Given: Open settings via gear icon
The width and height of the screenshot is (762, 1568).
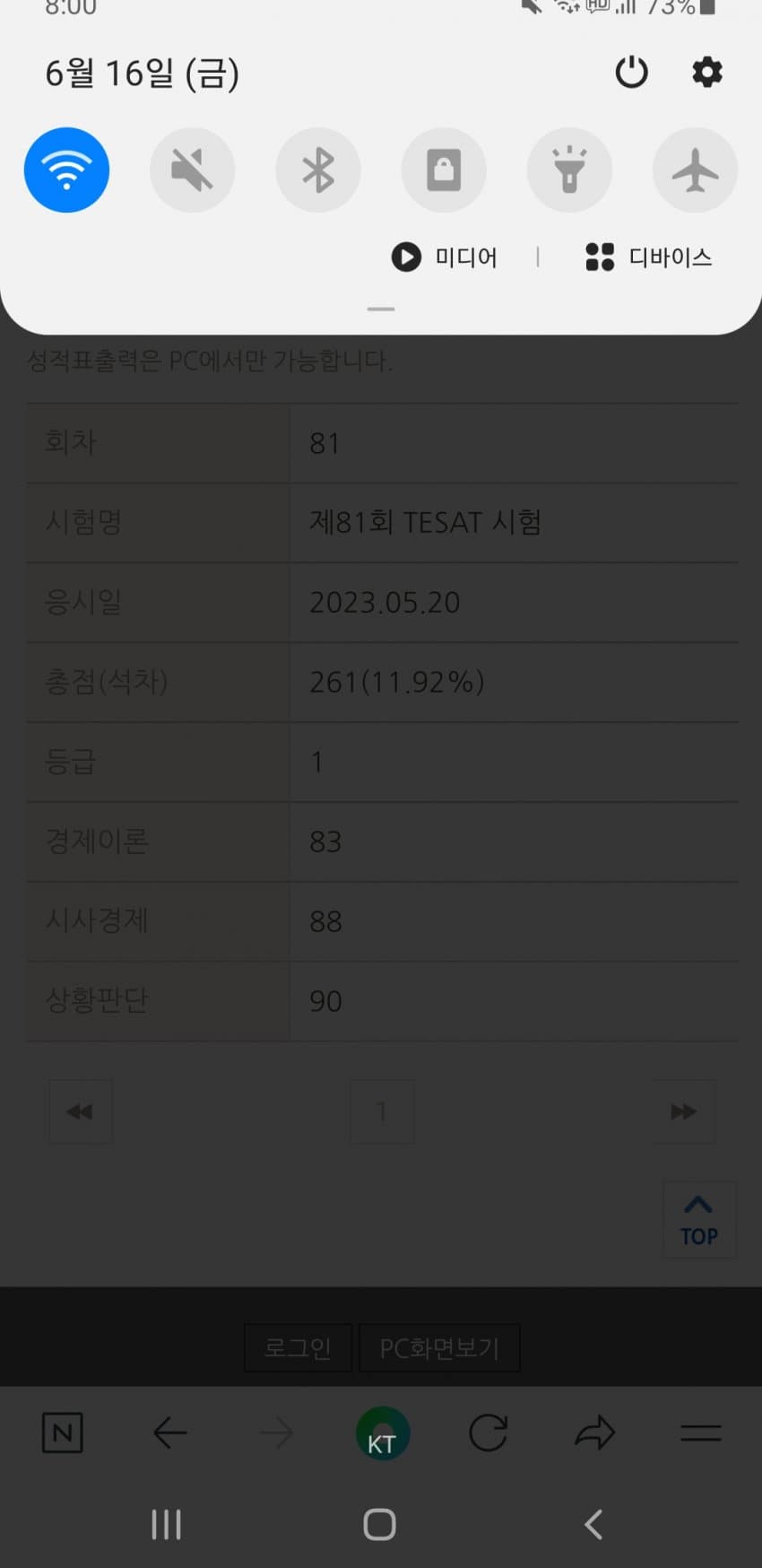Looking at the screenshot, I should [706, 73].
